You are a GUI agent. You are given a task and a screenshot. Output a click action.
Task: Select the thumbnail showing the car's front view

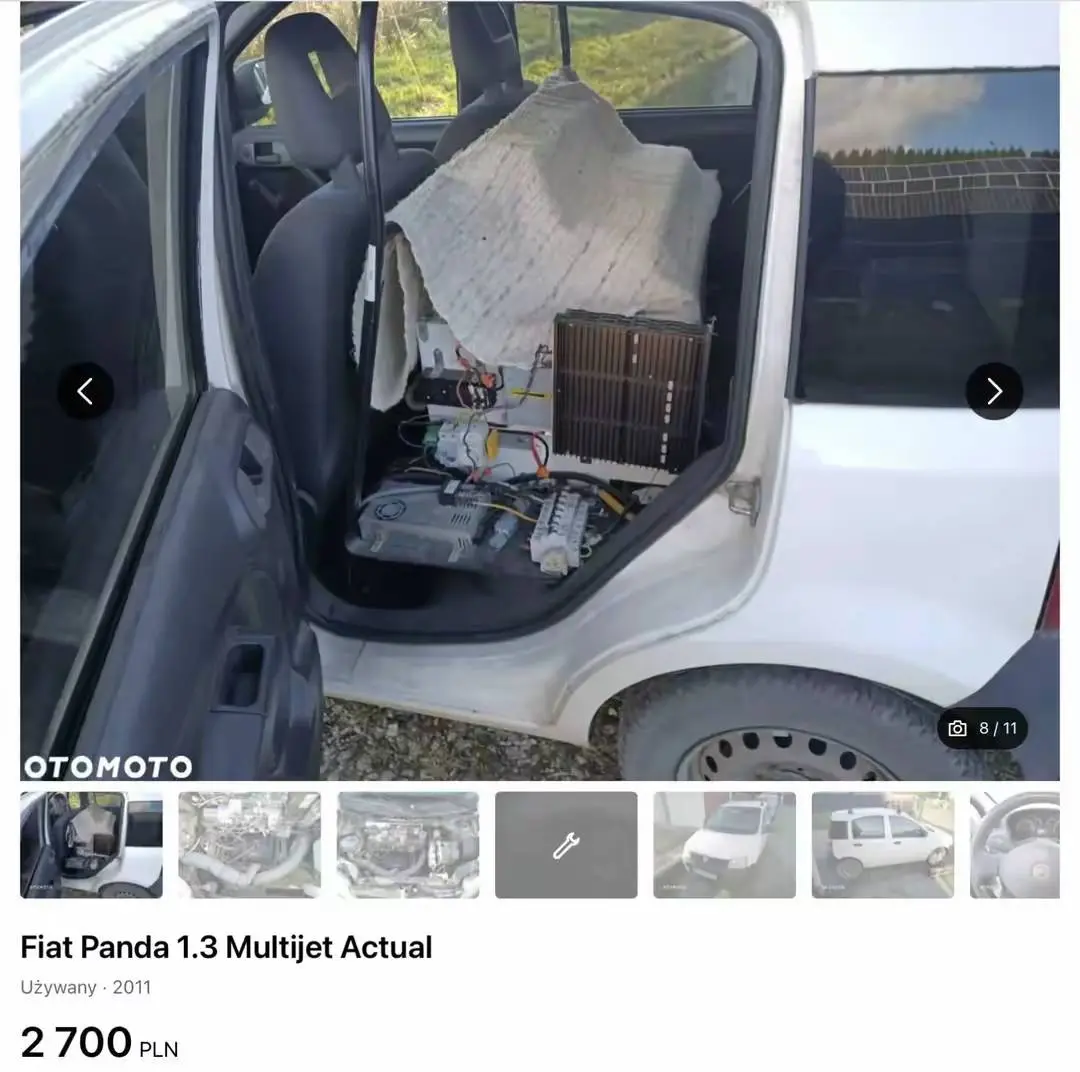click(x=725, y=845)
